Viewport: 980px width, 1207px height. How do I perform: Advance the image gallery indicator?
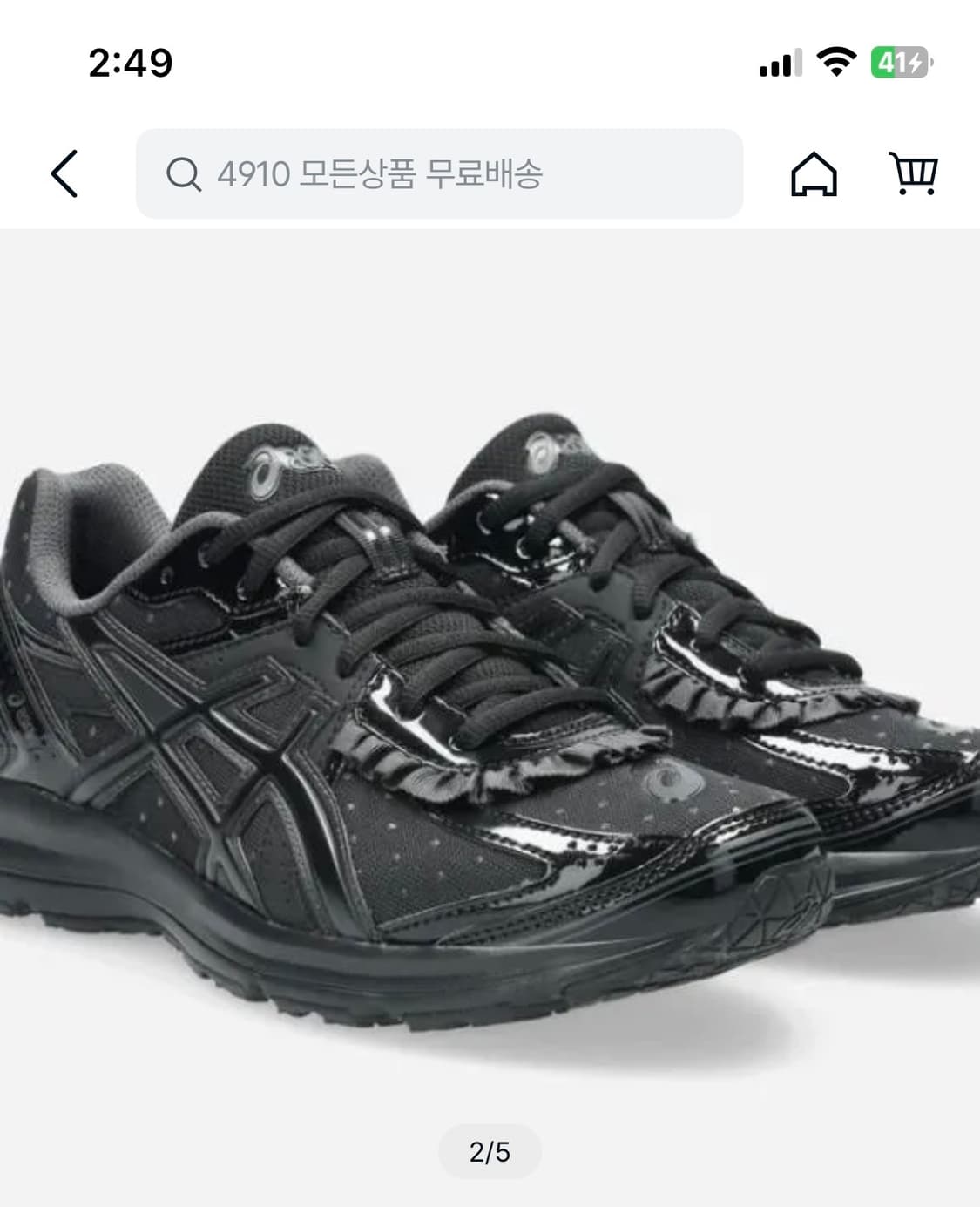coord(490,1149)
